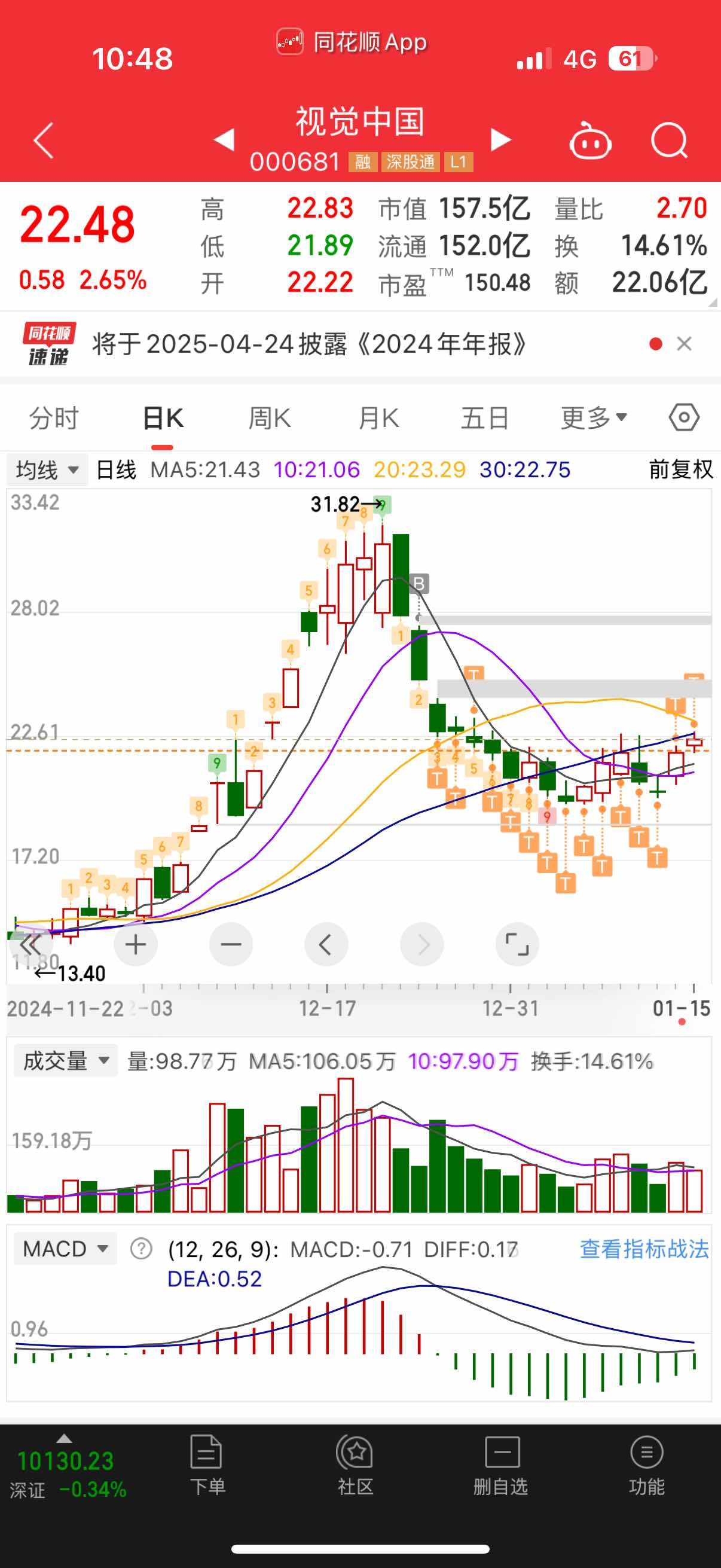Open the 成交量 indicator dropdown
721x1568 pixels.
(65, 1061)
